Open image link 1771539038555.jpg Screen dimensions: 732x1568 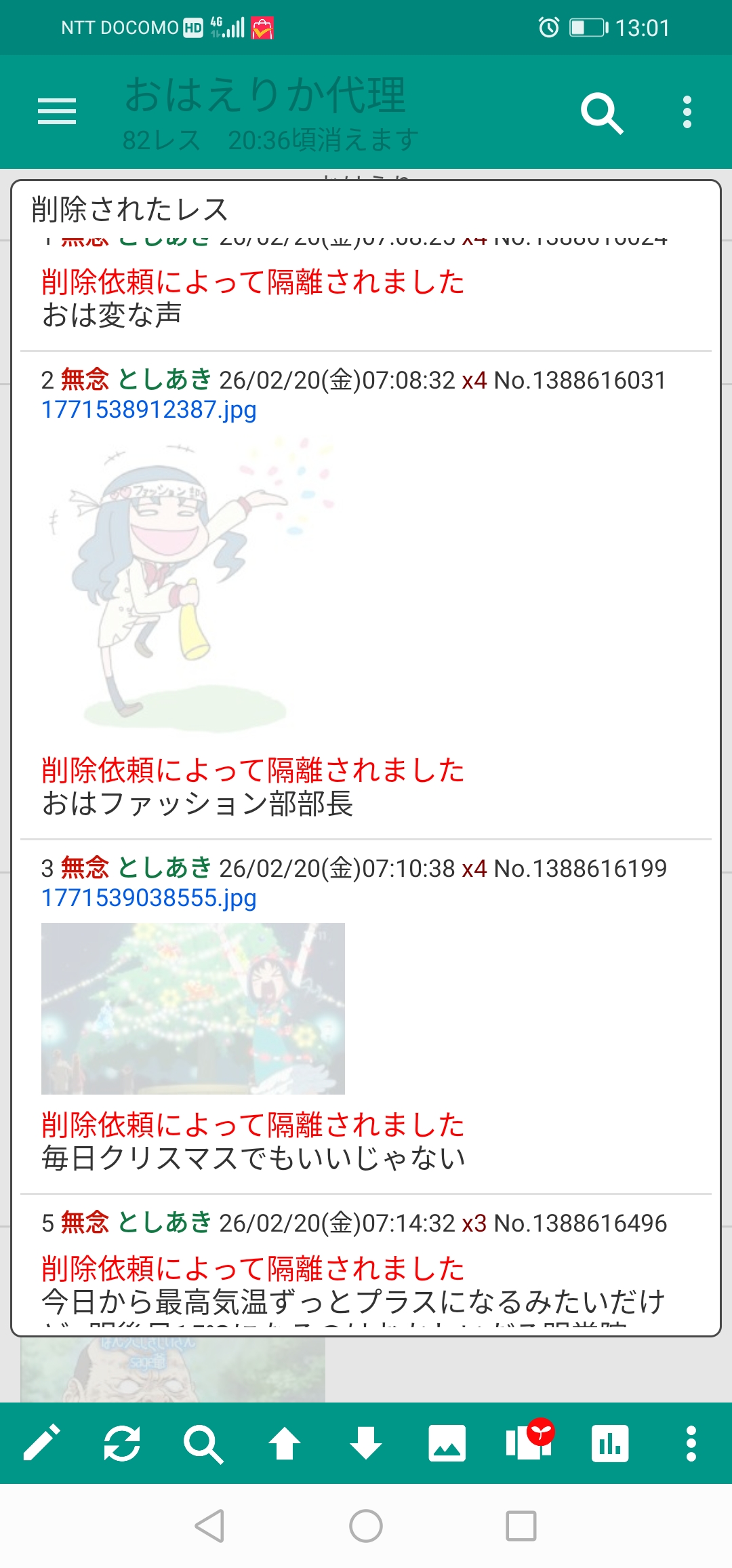click(149, 898)
